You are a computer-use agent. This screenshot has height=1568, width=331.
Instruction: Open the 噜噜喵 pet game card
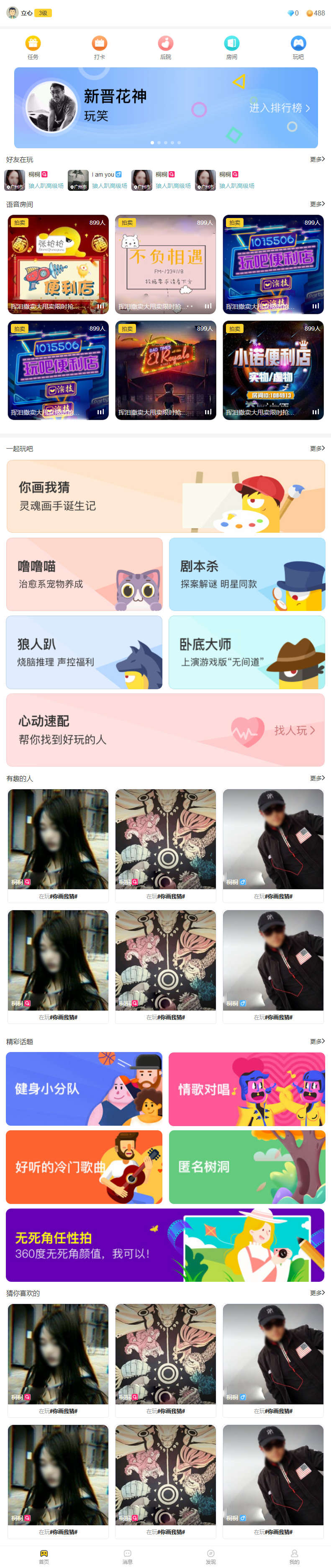pyautogui.click(x=85, y=574)
